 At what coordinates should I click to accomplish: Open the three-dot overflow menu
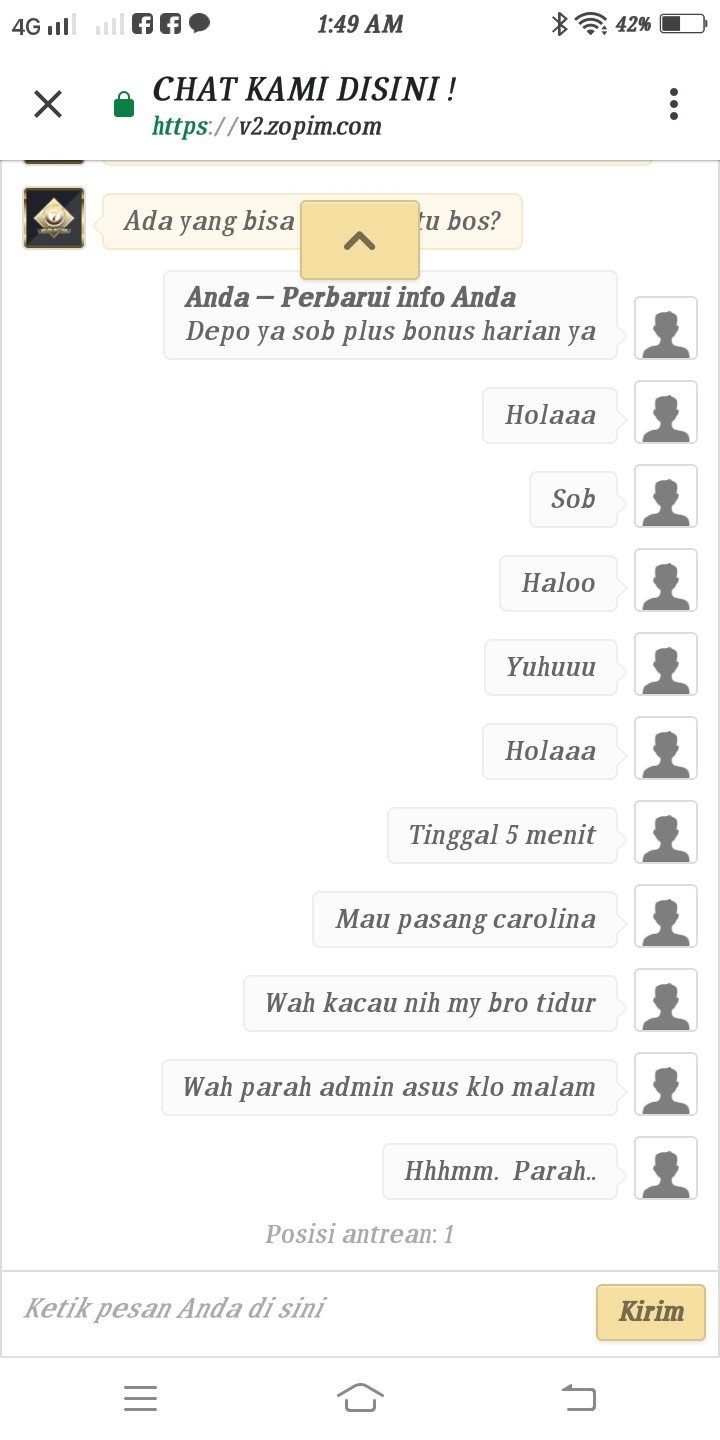674,104
